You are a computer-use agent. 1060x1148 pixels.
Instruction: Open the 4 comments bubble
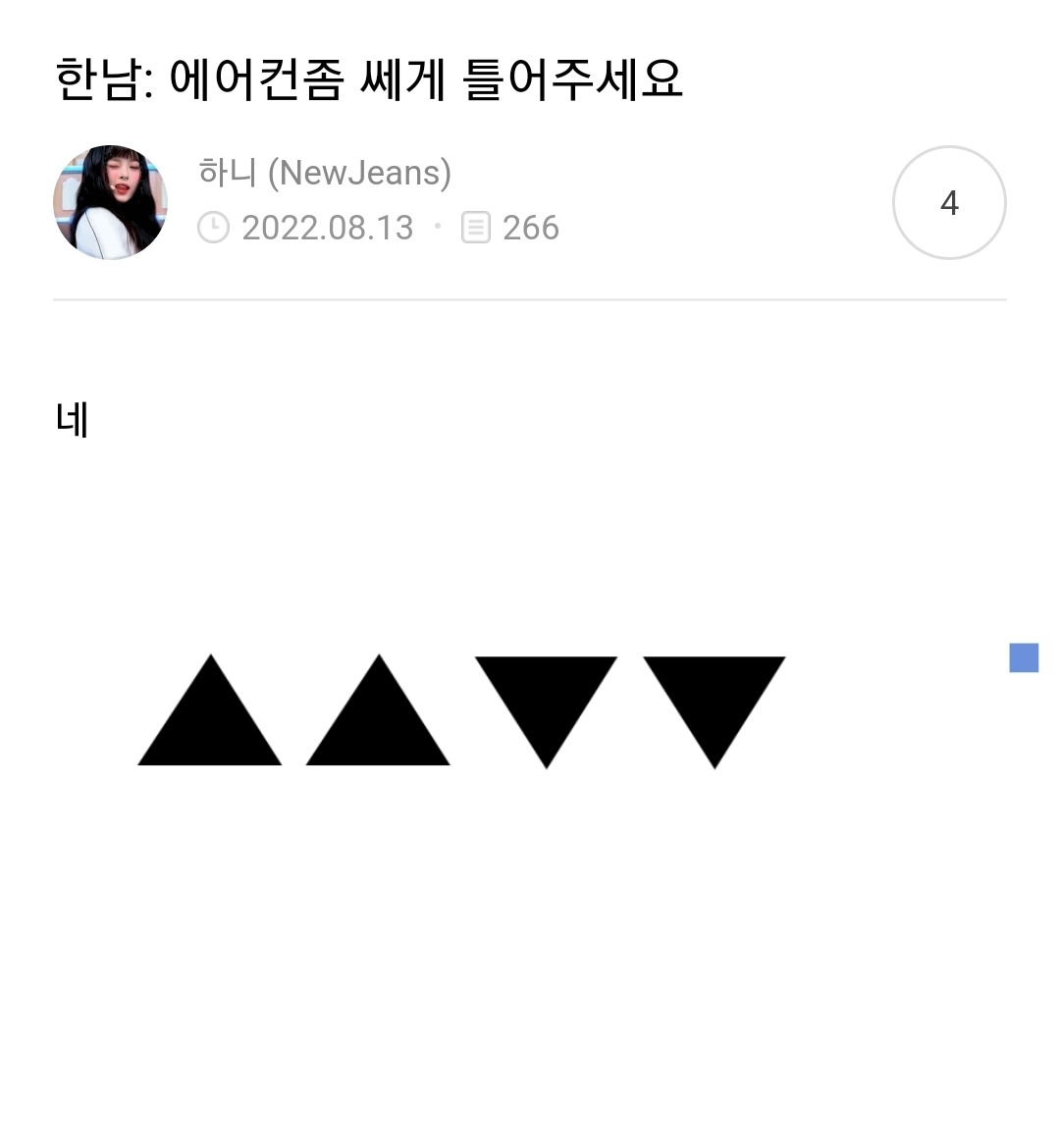(948, 202)
